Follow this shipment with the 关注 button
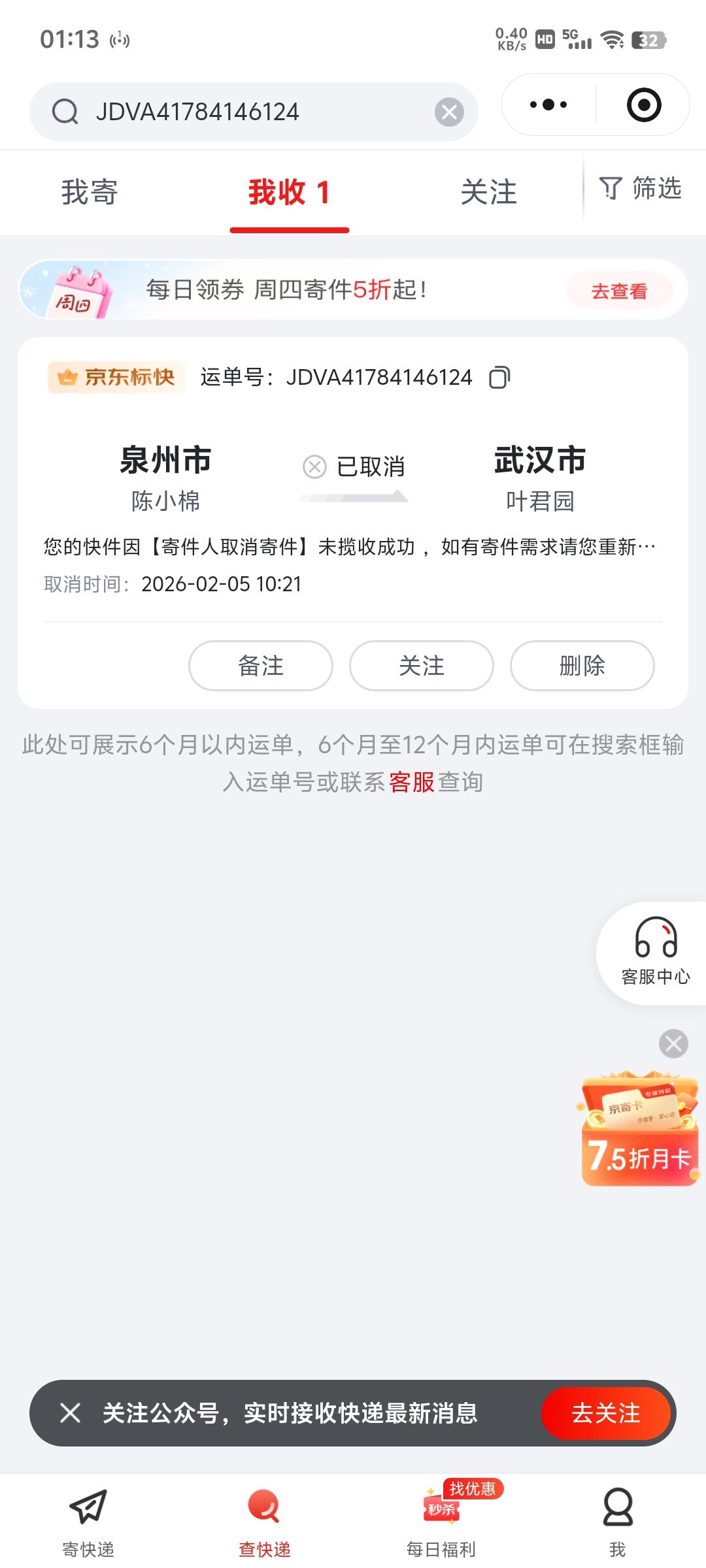706x1568 pixels. tap(421, 666)
